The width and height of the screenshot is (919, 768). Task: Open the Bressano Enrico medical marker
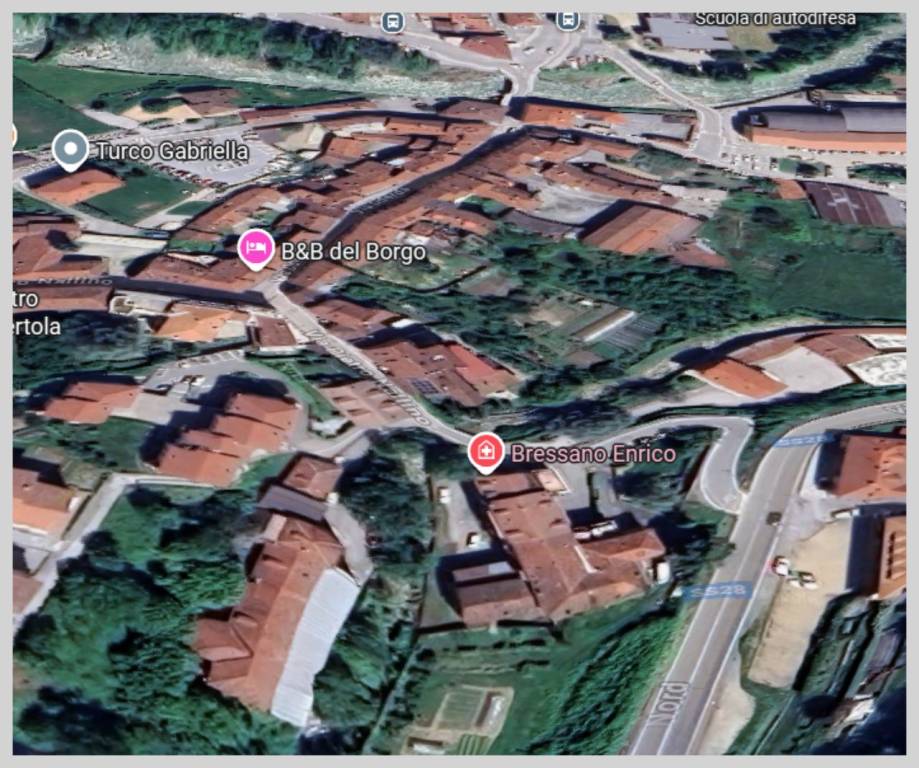click(x=485, y=452)
